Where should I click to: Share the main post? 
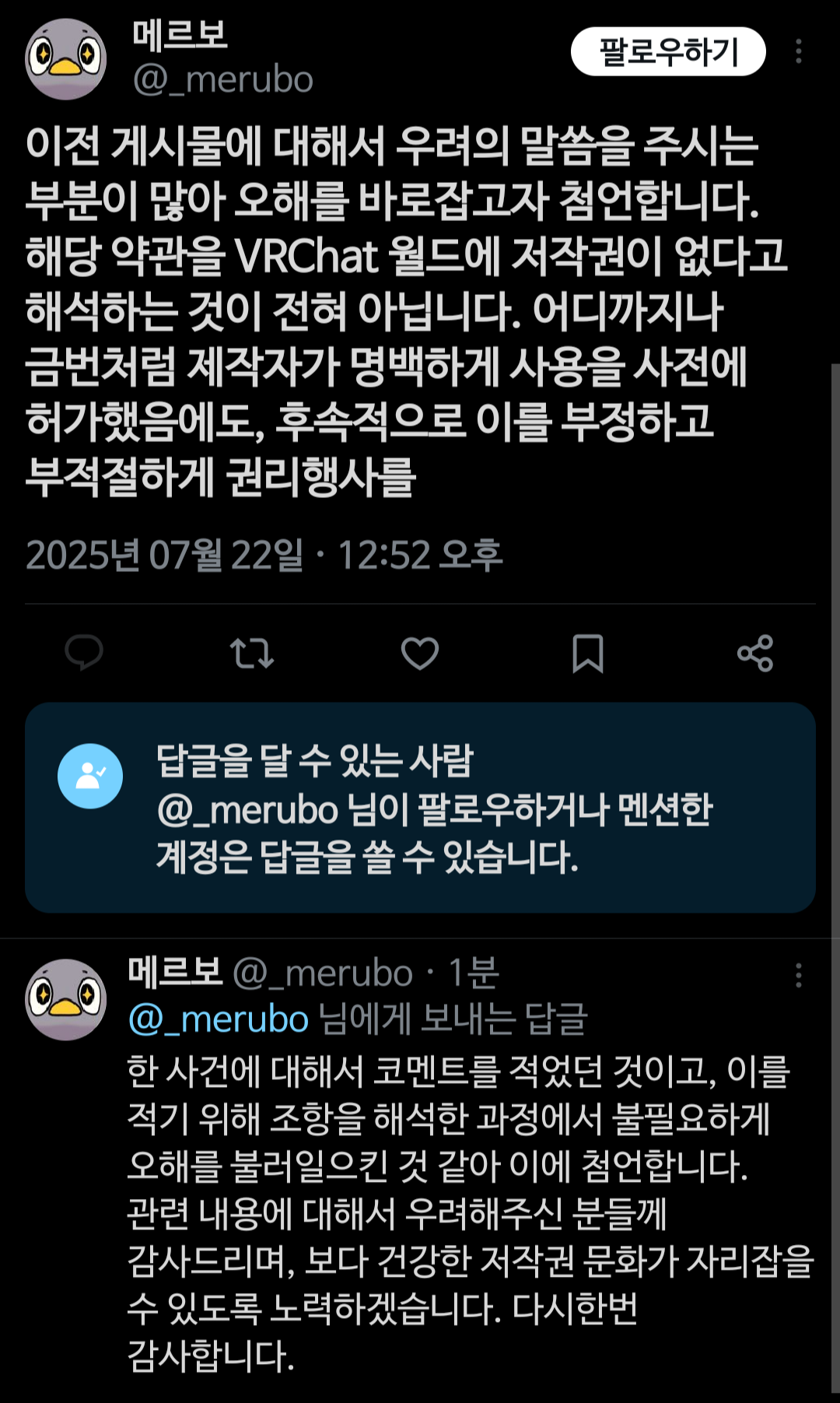[x=755, y=653]
